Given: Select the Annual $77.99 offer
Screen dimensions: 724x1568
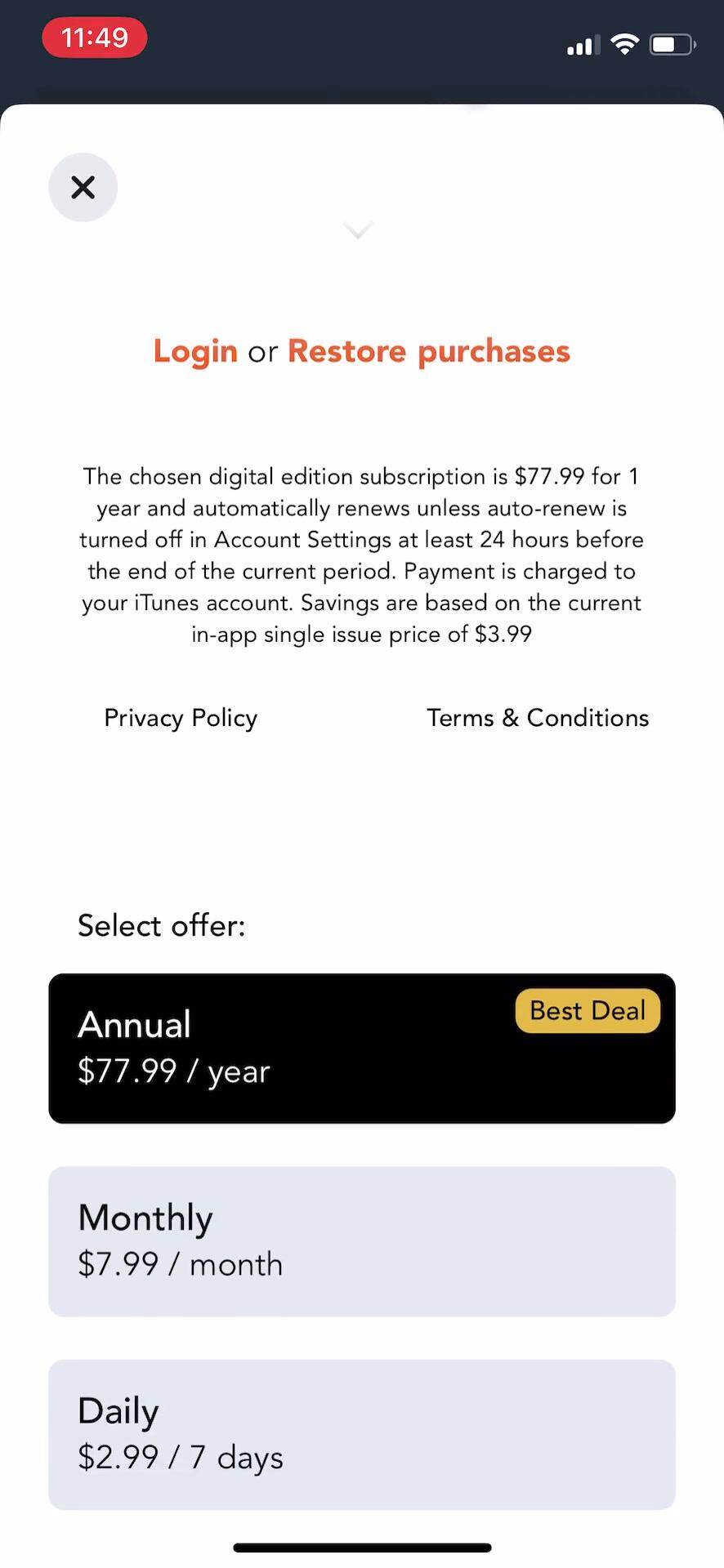Looking at the screenshot, I should point(362,1048).
